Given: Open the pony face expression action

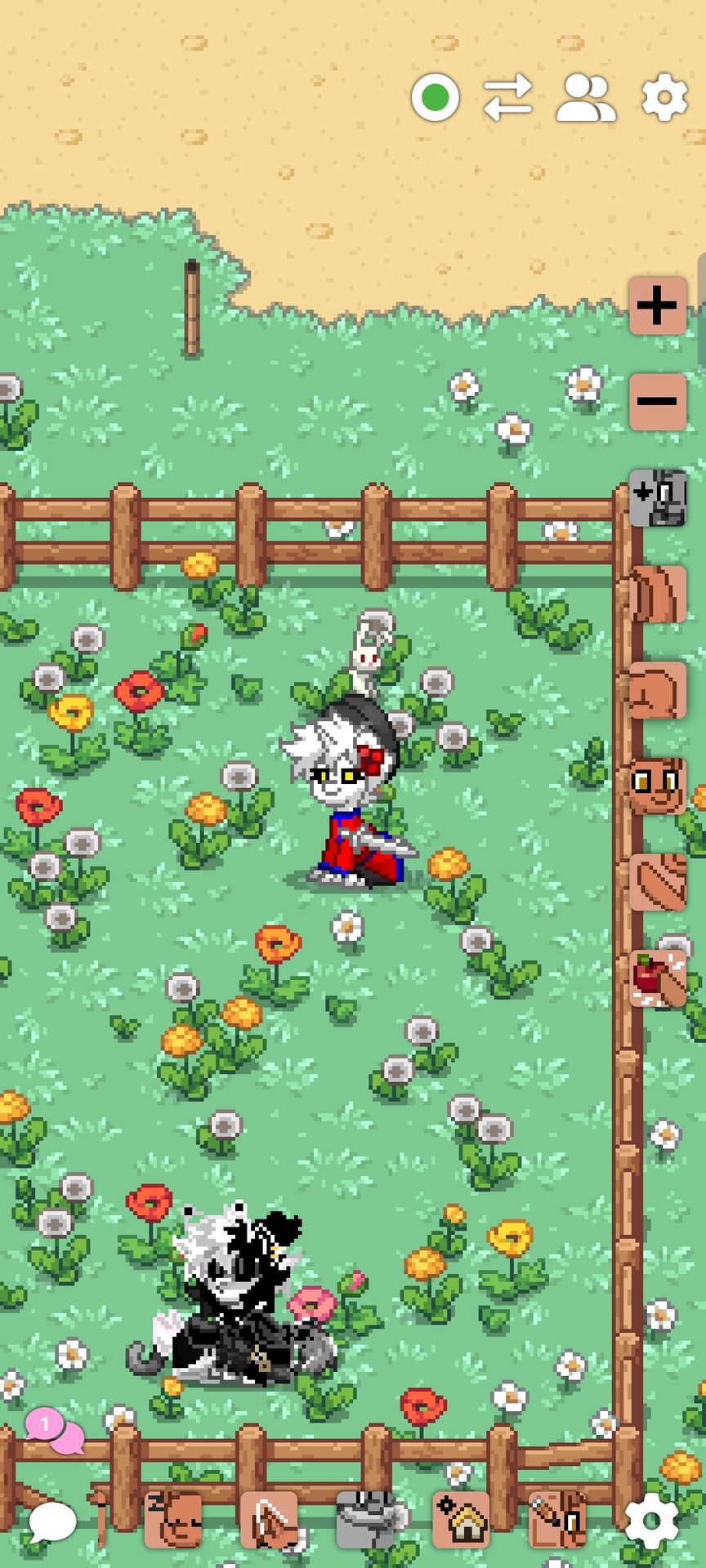Looking at the screenshot, I should [x=657, y=786].
